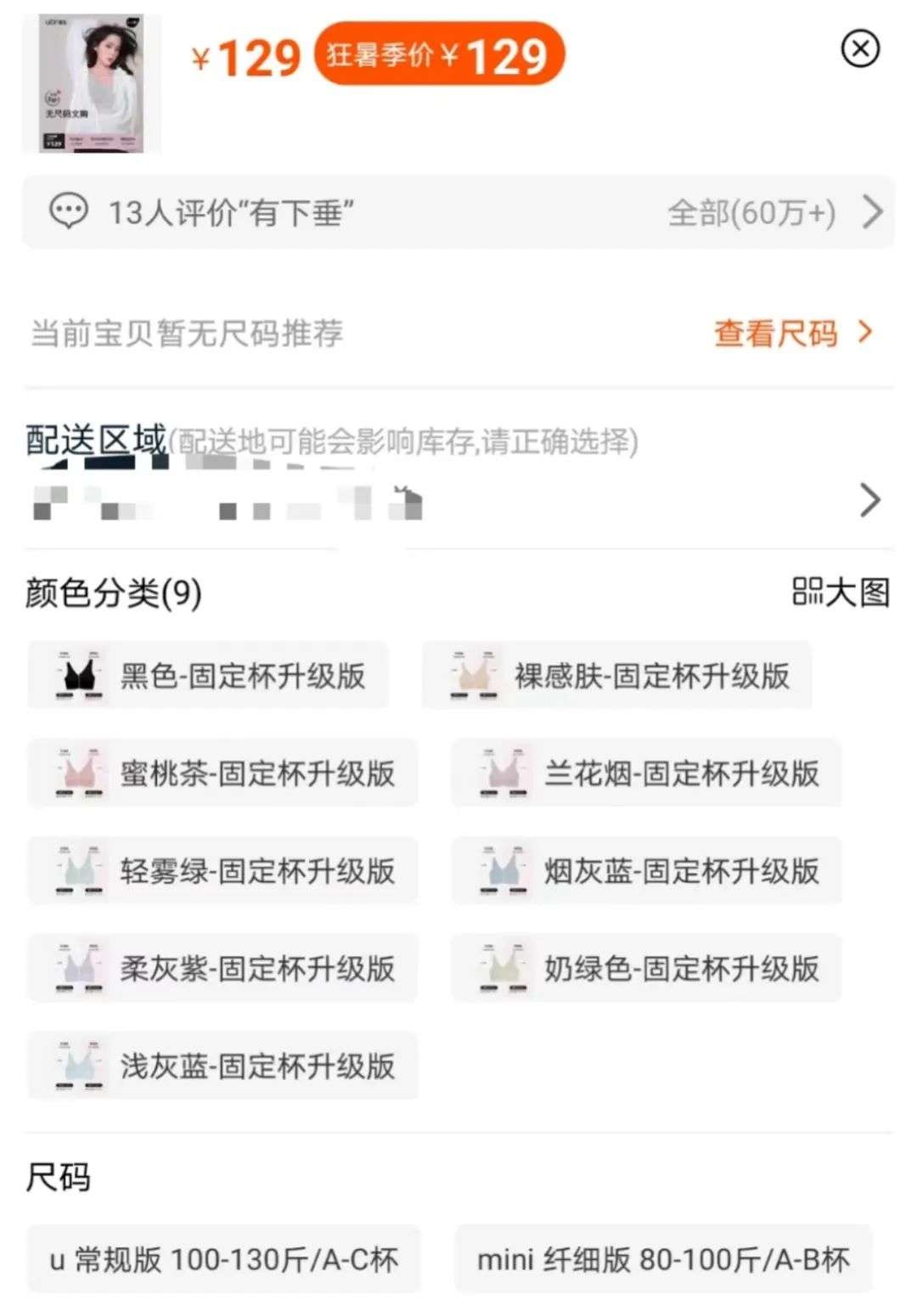
Task: Pick the 轻雾绿 variant
Action: (x=222, y=871)
